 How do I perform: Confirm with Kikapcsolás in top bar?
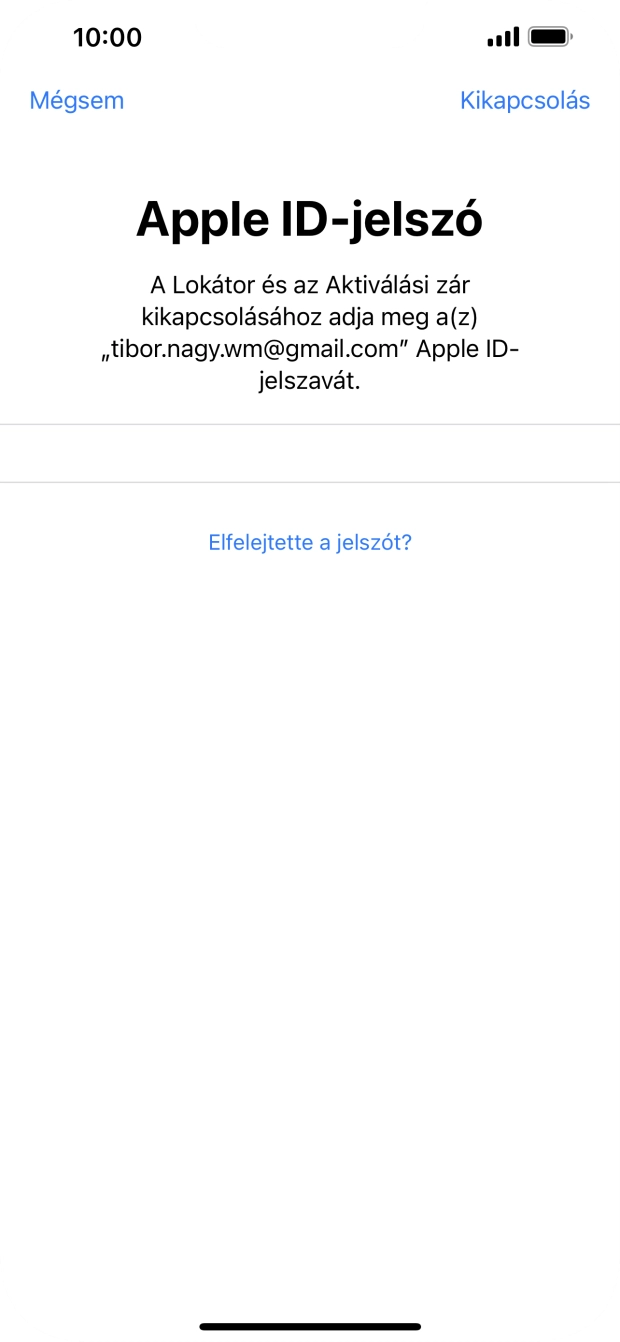pos(524,100)
